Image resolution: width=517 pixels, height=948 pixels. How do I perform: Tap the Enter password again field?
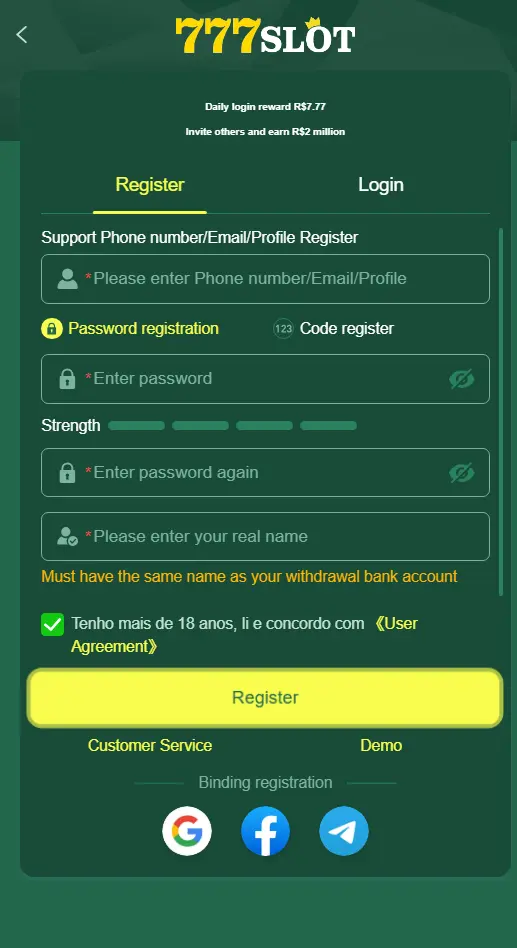265,472
